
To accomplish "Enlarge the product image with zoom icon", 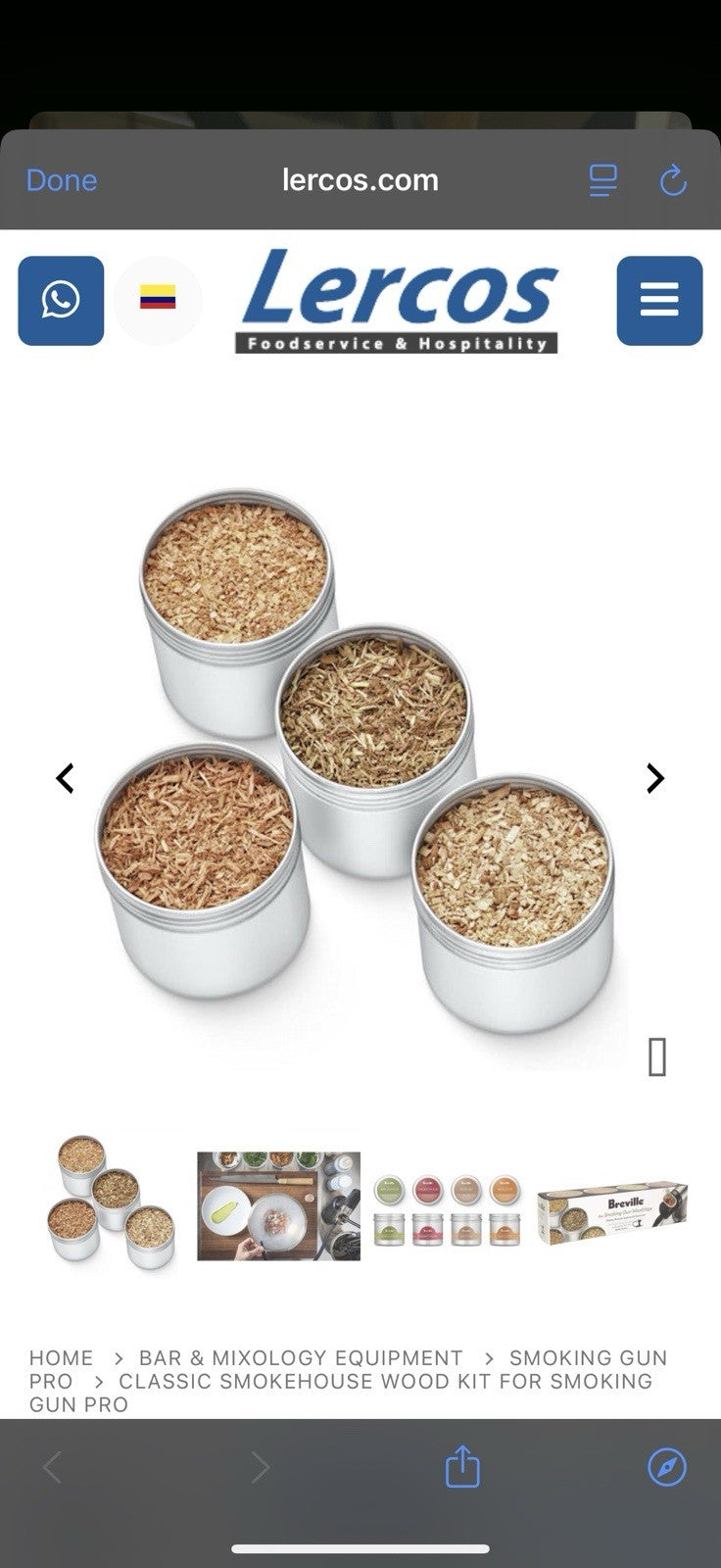I will [x=657, y=1056].
